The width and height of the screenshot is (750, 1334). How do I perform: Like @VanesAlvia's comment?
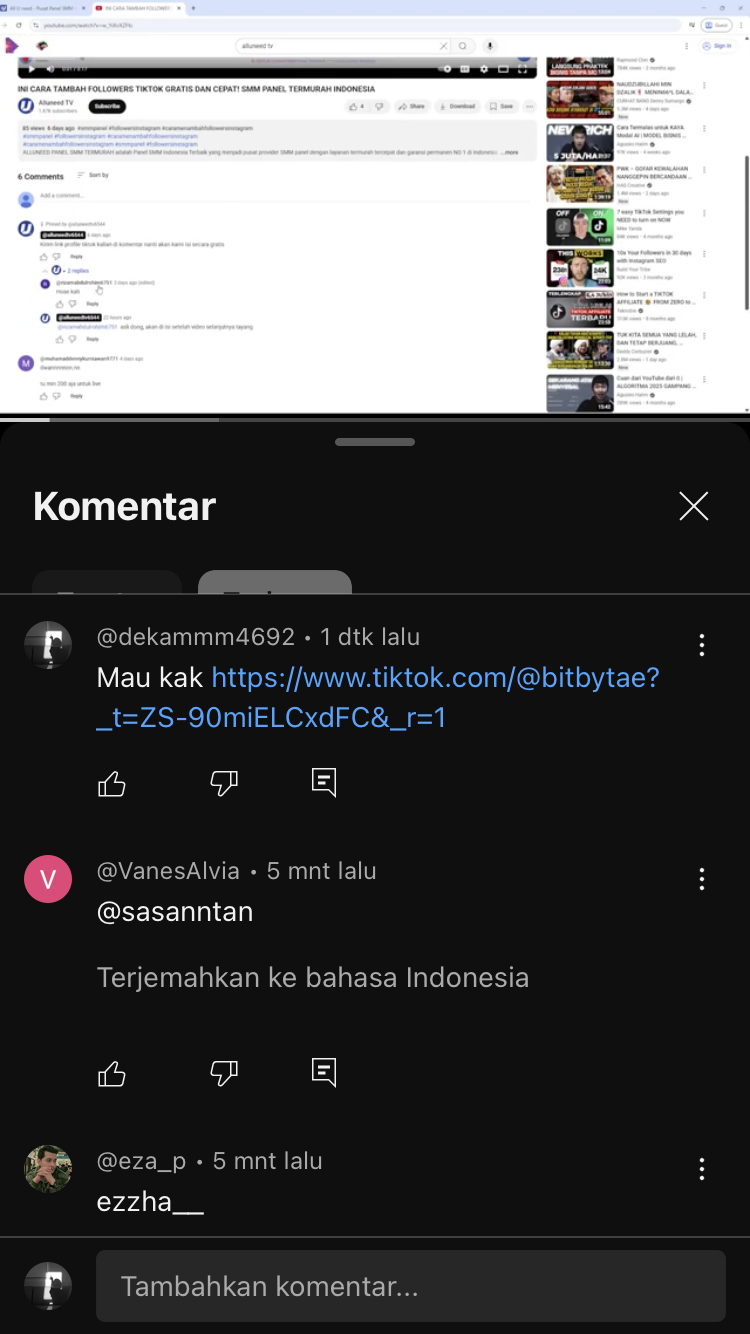pyautogui.click(x=112, y=1074)
